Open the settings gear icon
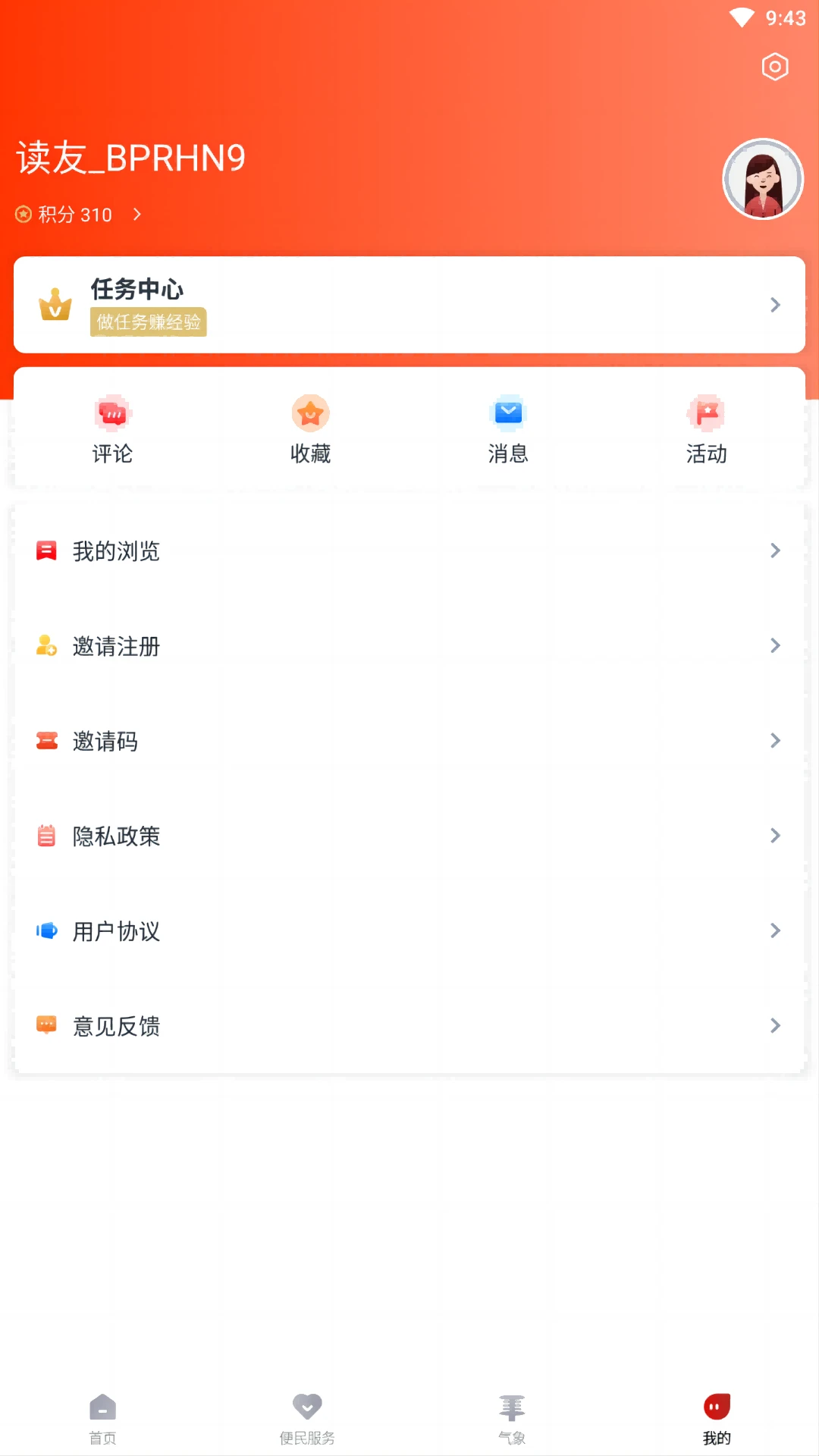Screen dimensions: 819x1456 773,67
